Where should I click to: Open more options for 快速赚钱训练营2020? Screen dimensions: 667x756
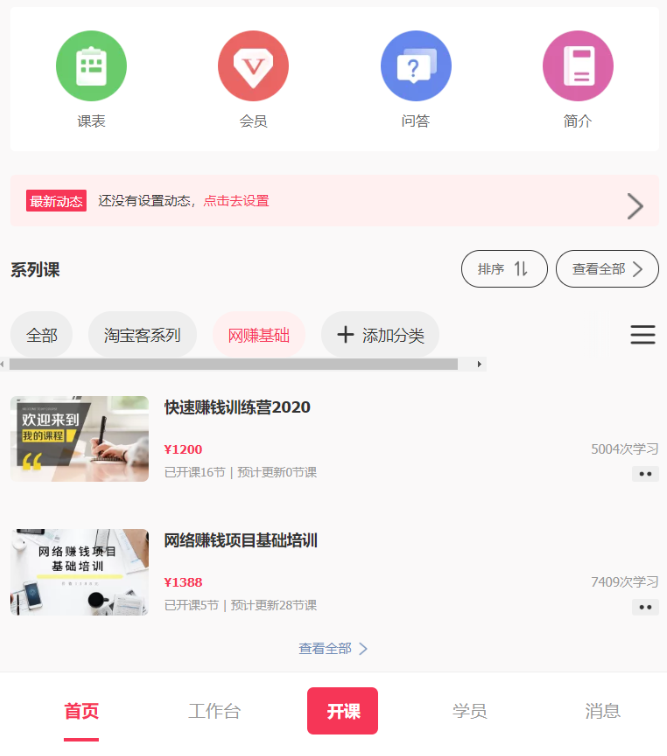[645, 474]
